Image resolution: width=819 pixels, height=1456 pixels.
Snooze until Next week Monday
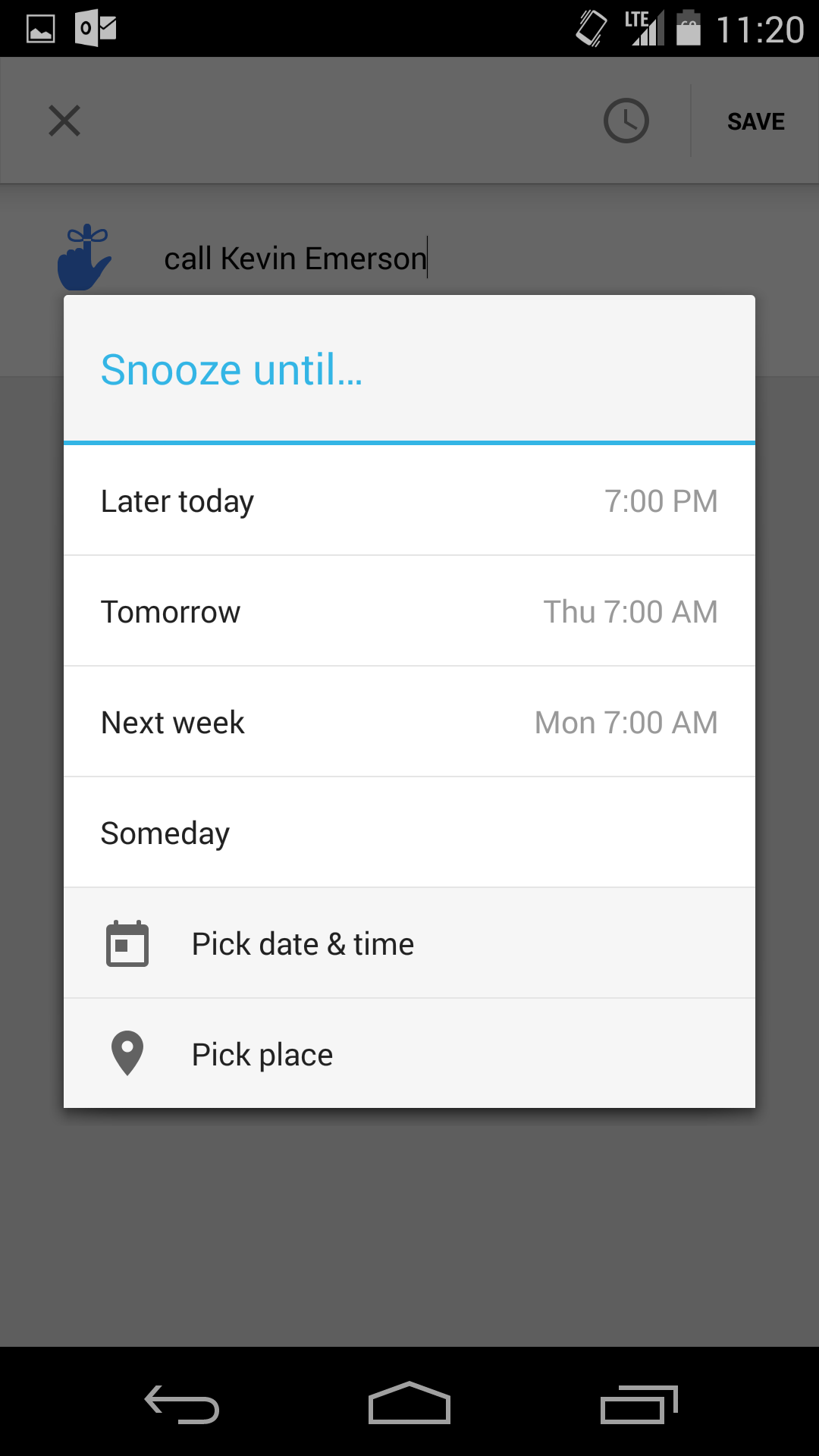(409, 721)
